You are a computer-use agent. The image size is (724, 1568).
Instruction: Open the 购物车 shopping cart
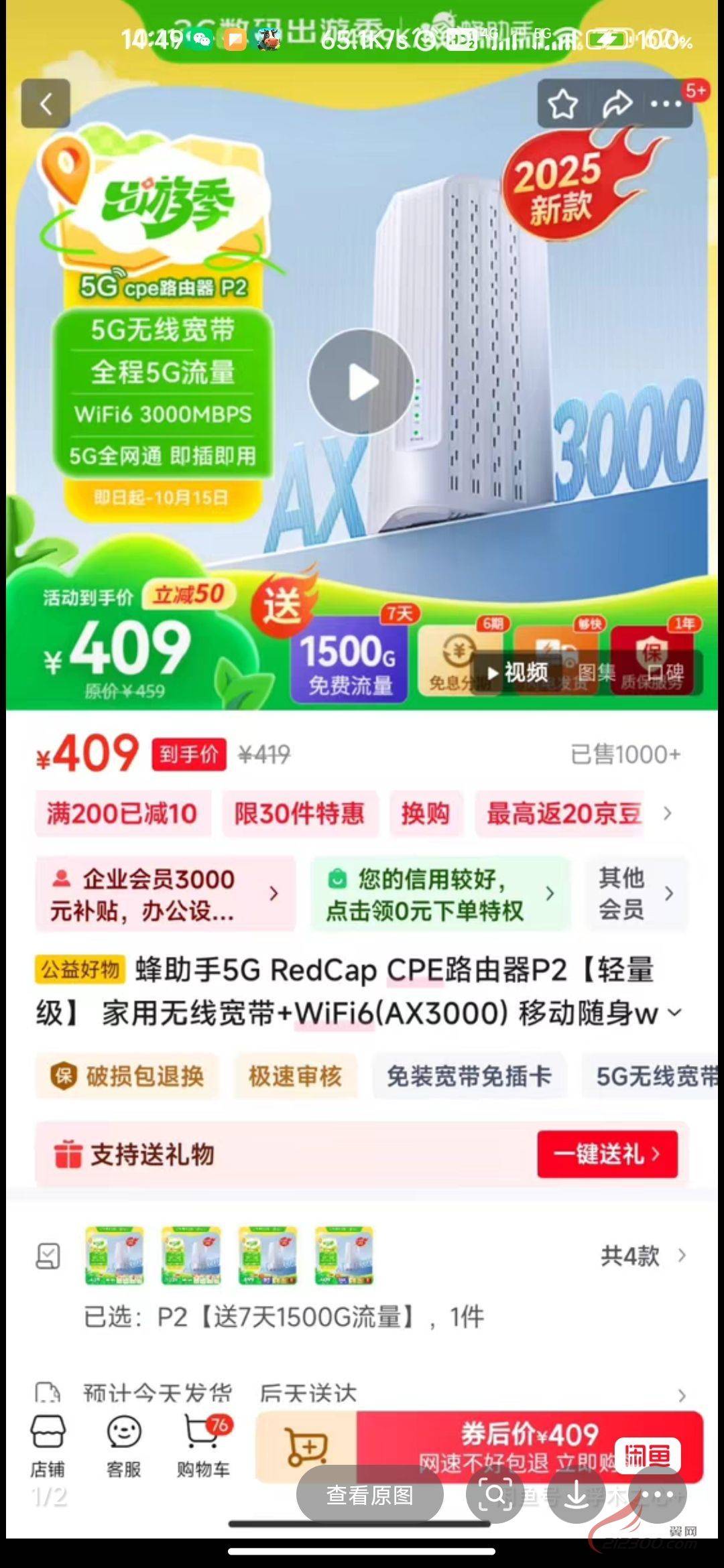tap(204, 1446)
